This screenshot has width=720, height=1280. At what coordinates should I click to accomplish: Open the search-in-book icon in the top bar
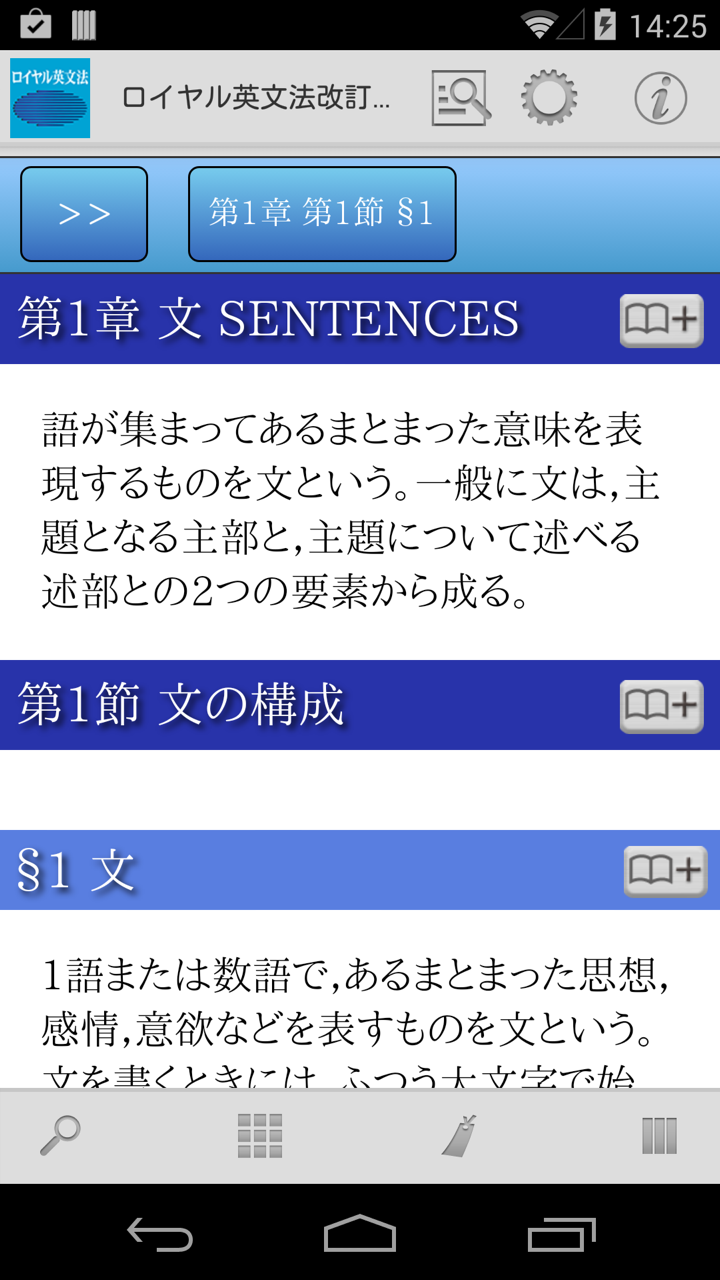[x=460, y=98]
